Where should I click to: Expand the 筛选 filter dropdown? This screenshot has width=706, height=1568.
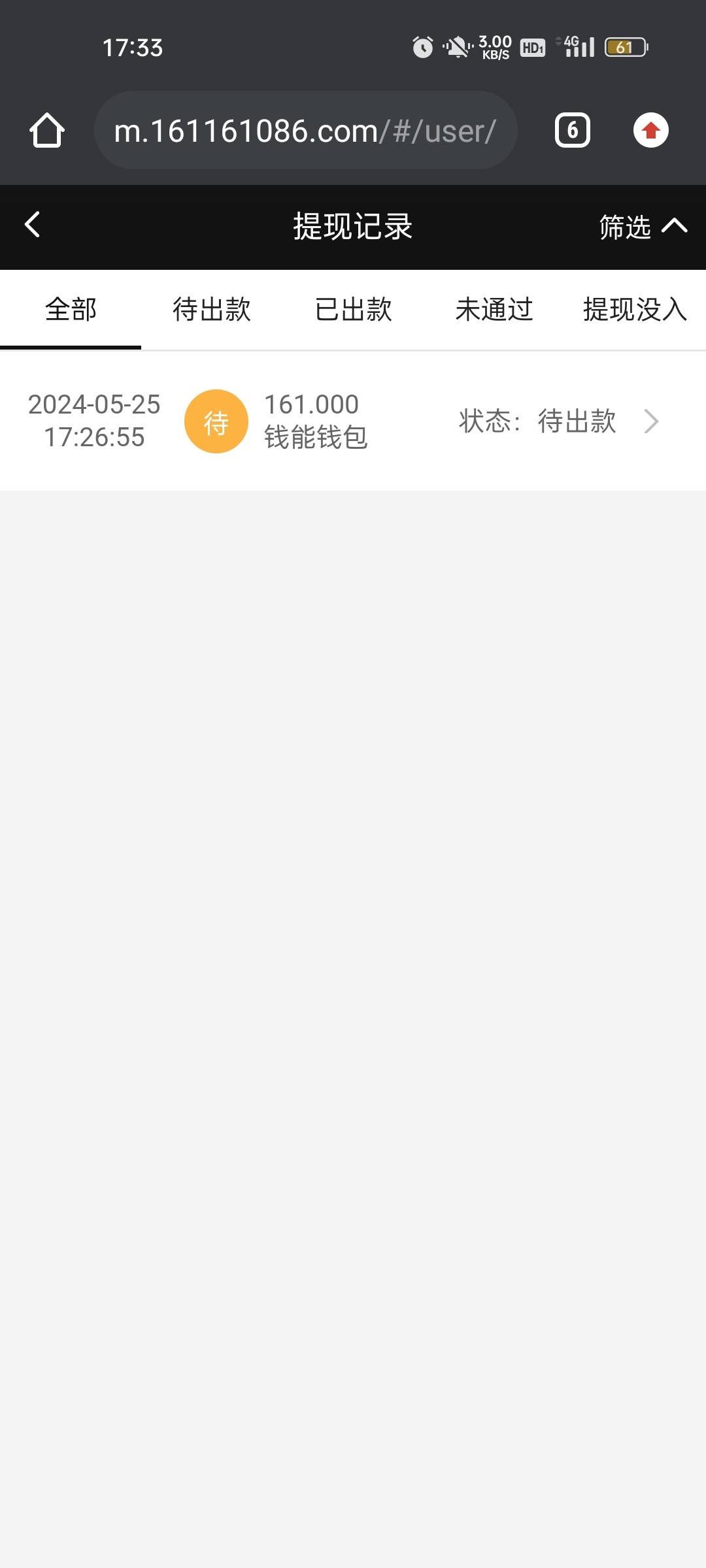click(x=642, y=227)
